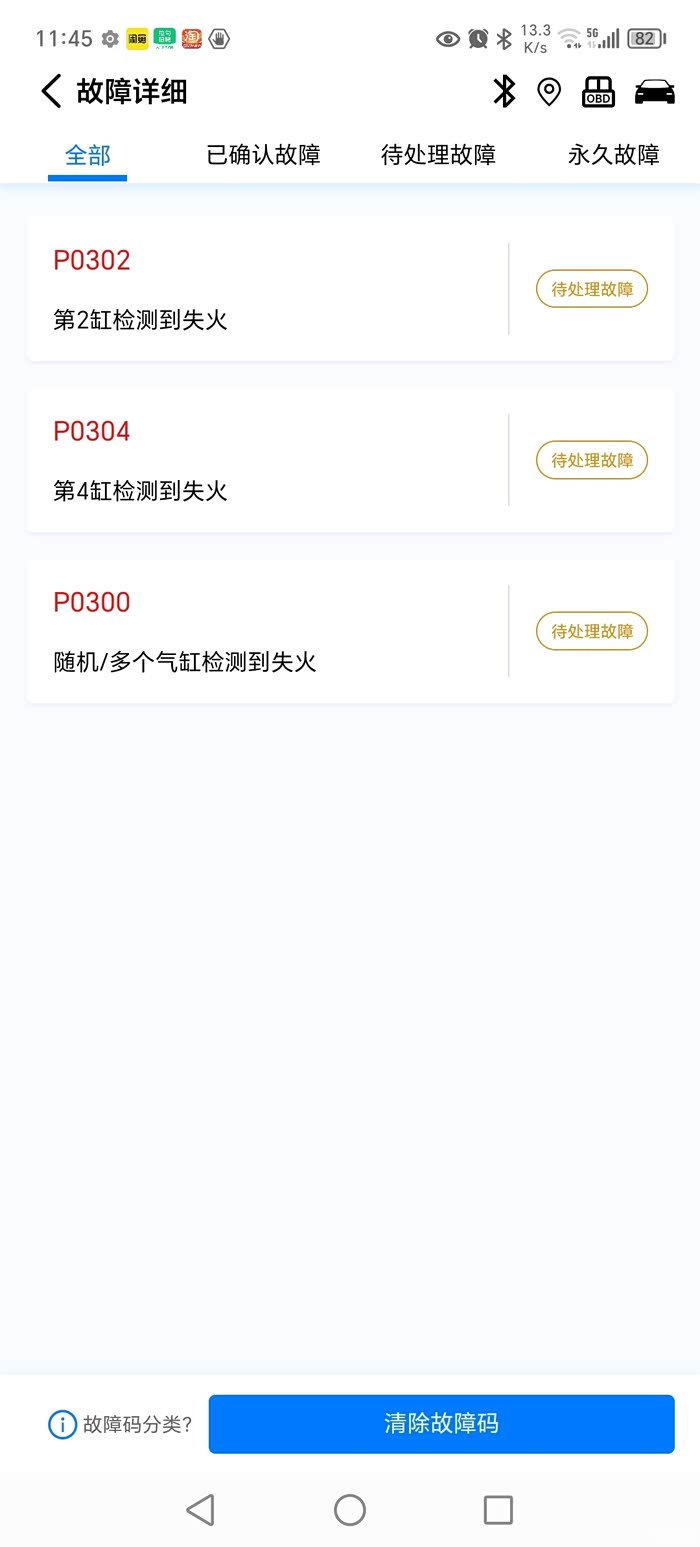Show the 永久故障 tab
The width and height of the screenshot is (700, 1547).
coord(613,155)
